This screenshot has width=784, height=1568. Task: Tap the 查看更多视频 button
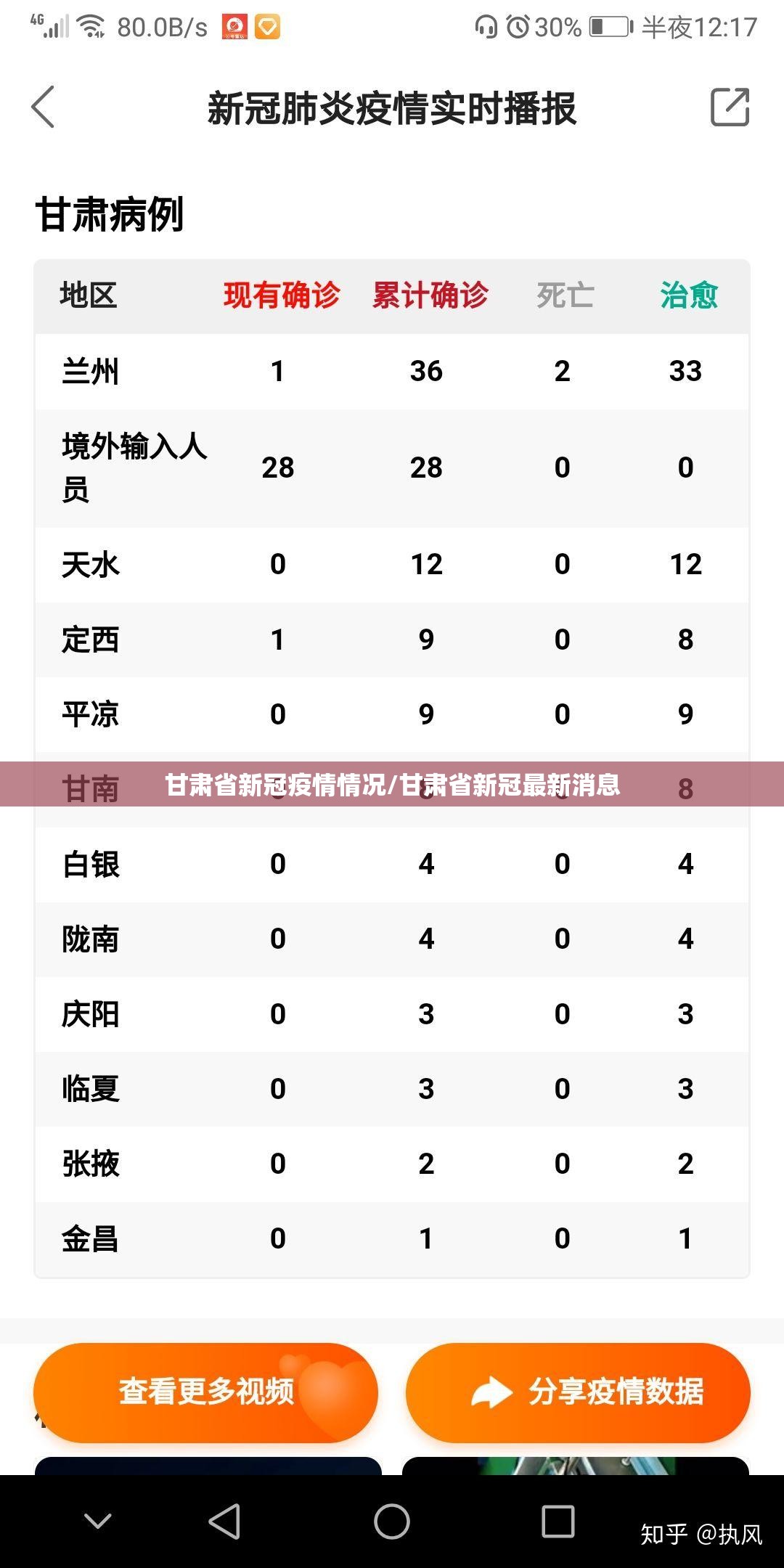pyautogui.click(x=206, y=1392)
